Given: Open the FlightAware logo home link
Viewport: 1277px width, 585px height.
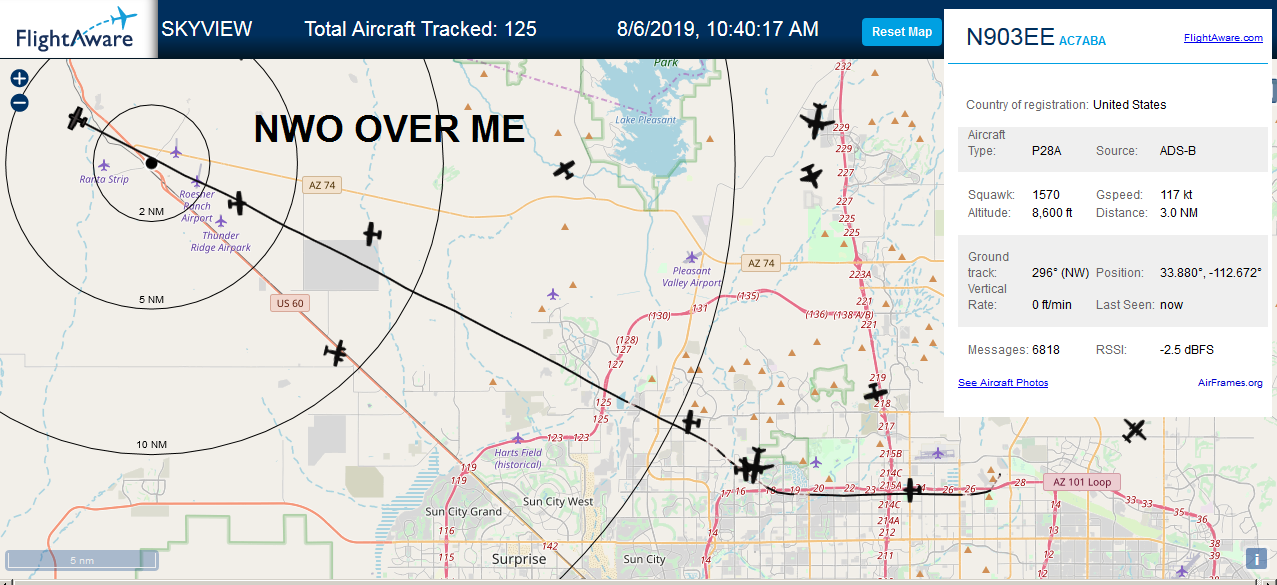Looking at the screenshot, I should point(77,29).
